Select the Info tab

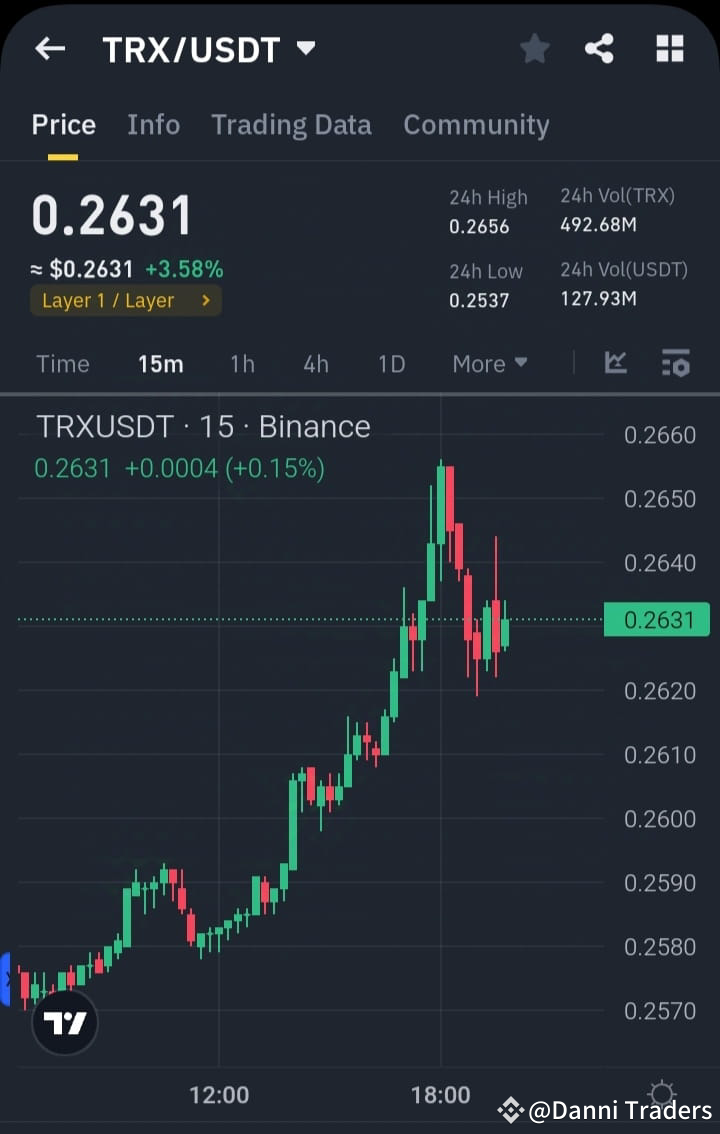153,124
